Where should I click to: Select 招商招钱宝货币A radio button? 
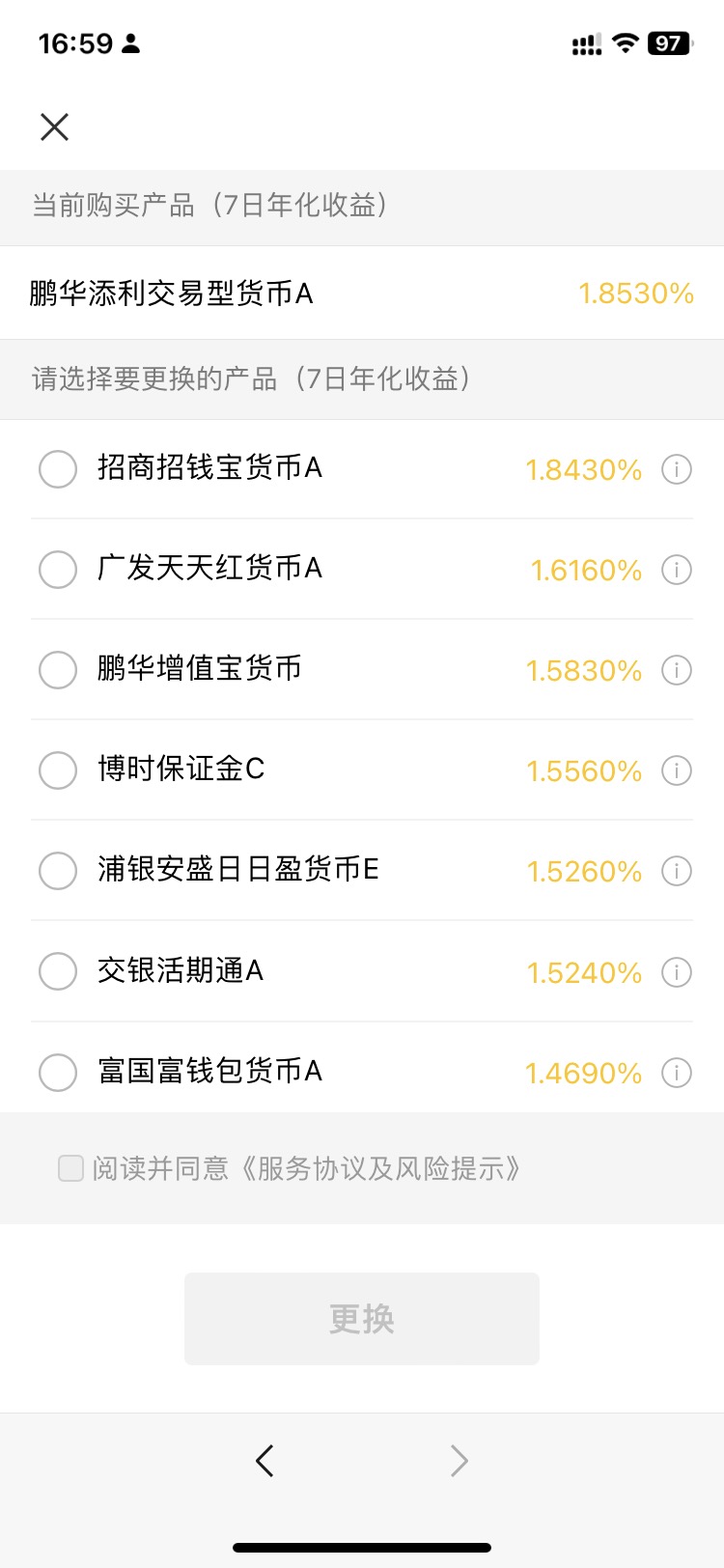coord(58,469)
